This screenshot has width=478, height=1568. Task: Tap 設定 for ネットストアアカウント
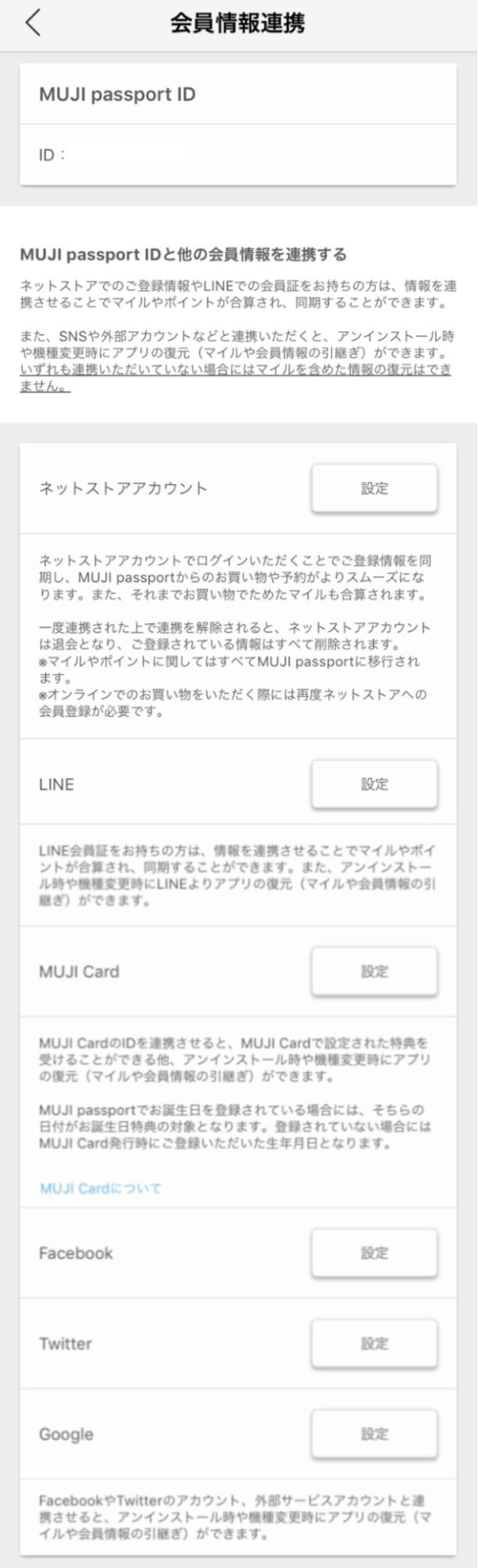[x=374, y=489]
